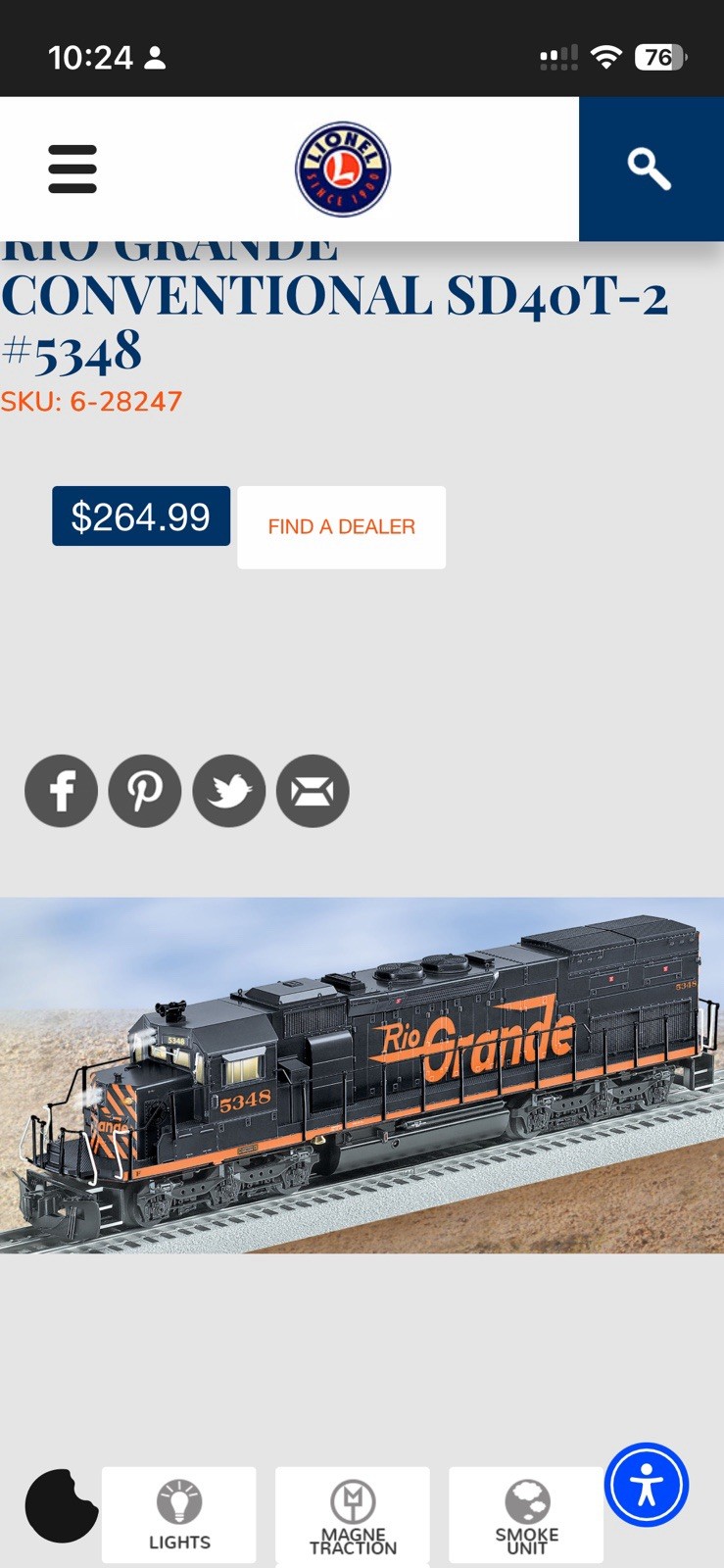
Task: Select the SKU 6-28247 text
Action: [x=92, y=400]
